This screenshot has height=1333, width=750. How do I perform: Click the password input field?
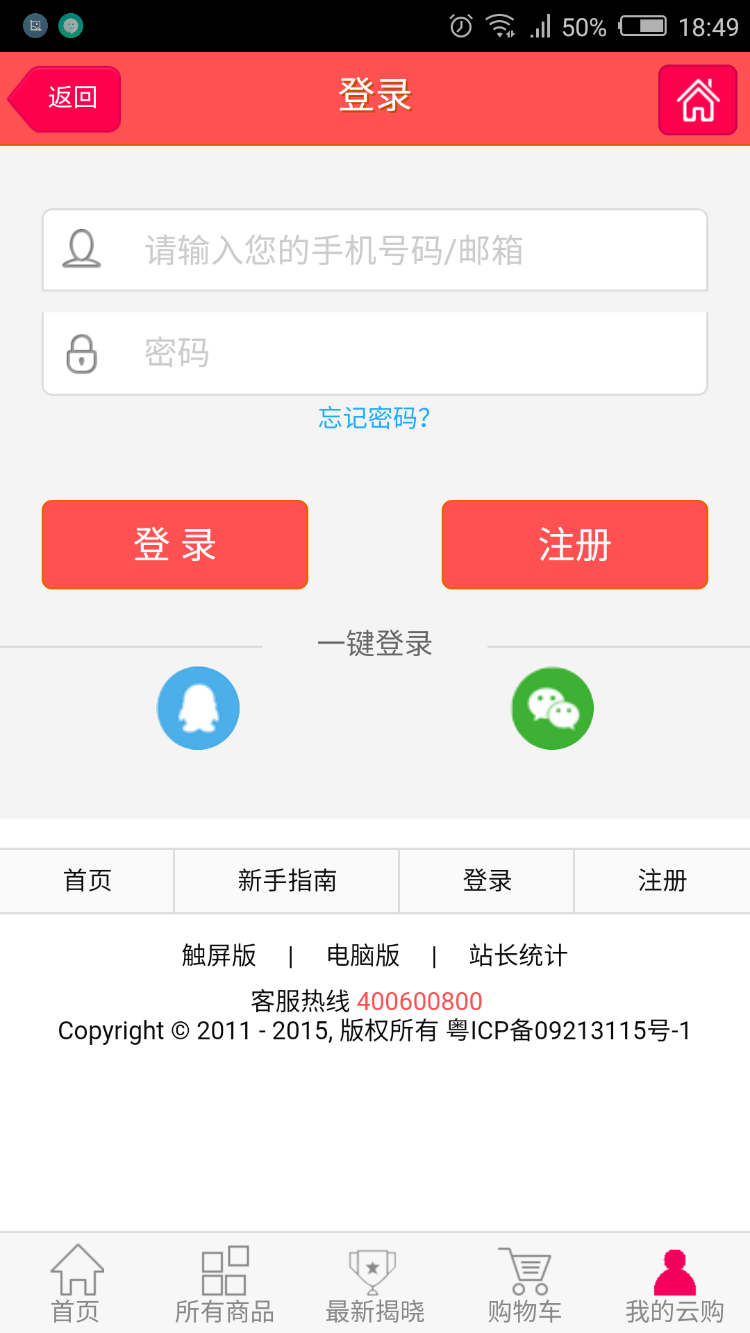click(x=400, y=352)
